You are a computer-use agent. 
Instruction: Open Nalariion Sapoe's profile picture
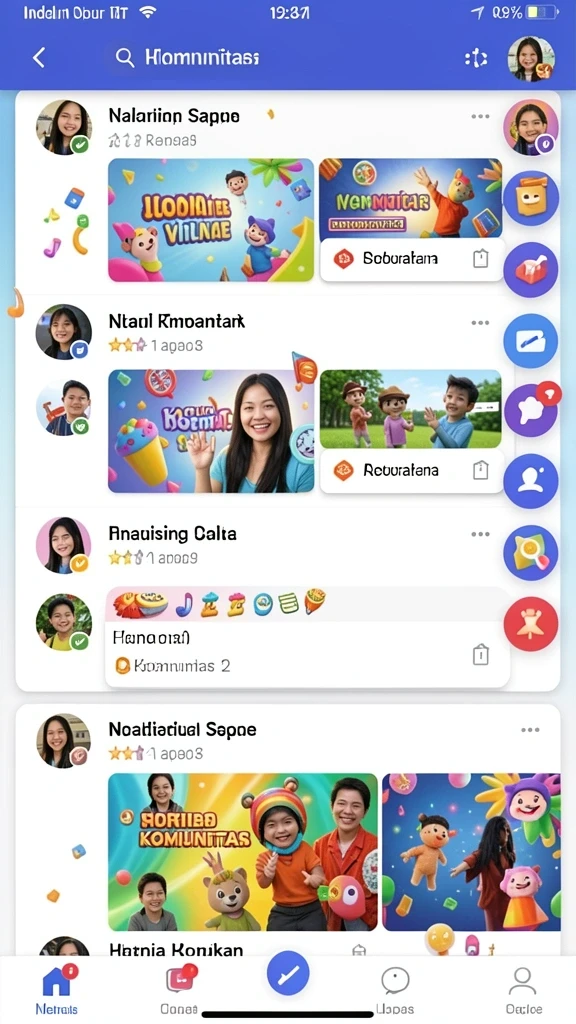pyautogui.click(x=63, y=127)
